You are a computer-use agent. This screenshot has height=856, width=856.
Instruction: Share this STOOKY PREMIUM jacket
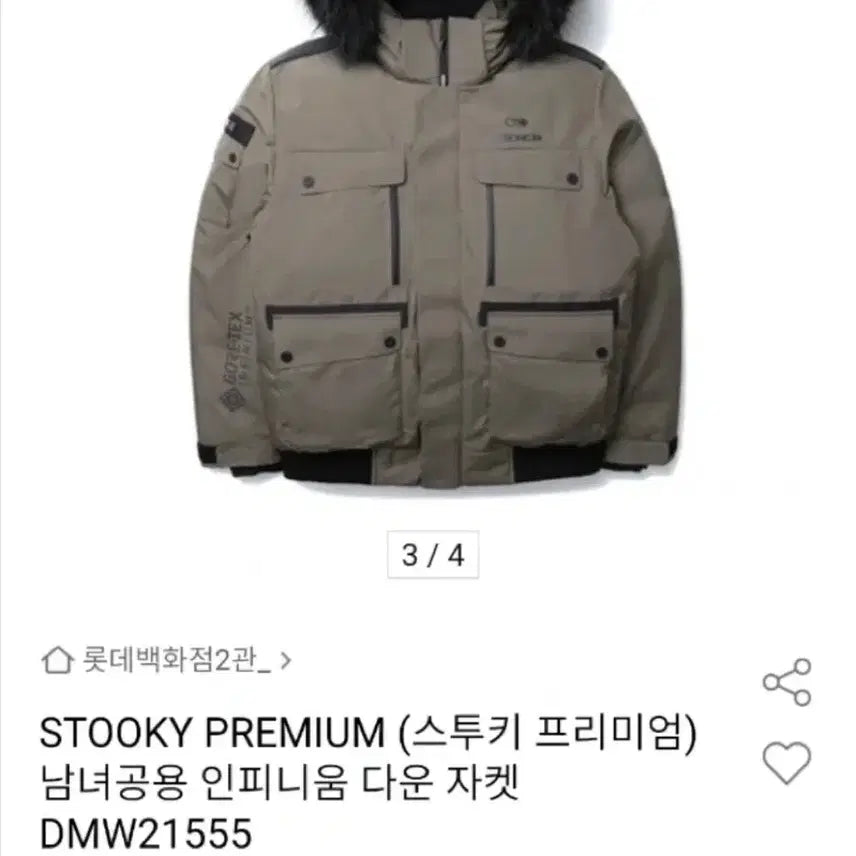tap(787, 683)
